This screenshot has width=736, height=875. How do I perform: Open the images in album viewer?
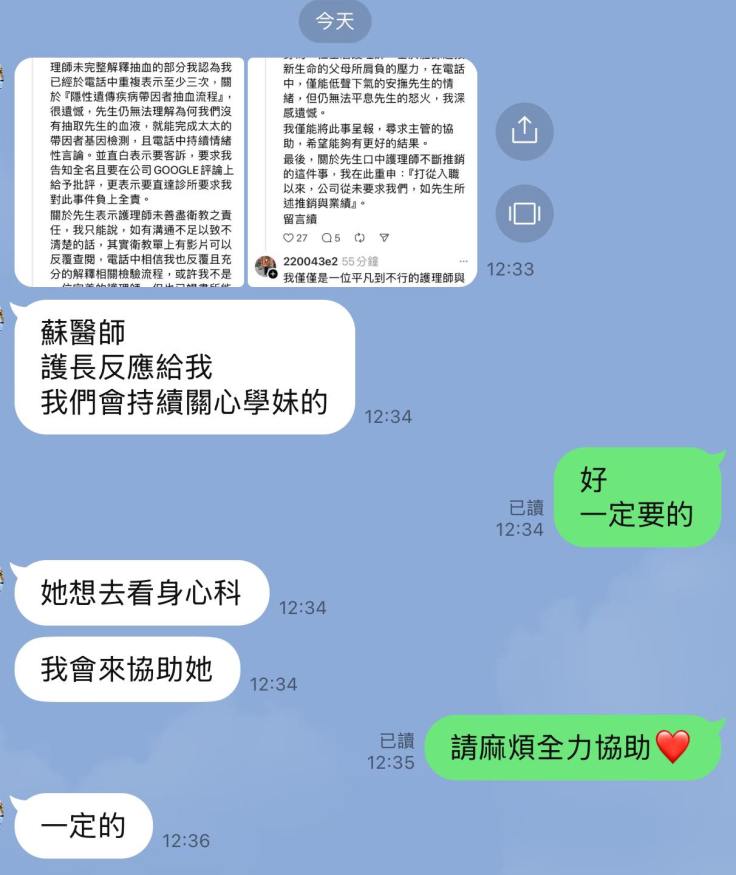524,214
